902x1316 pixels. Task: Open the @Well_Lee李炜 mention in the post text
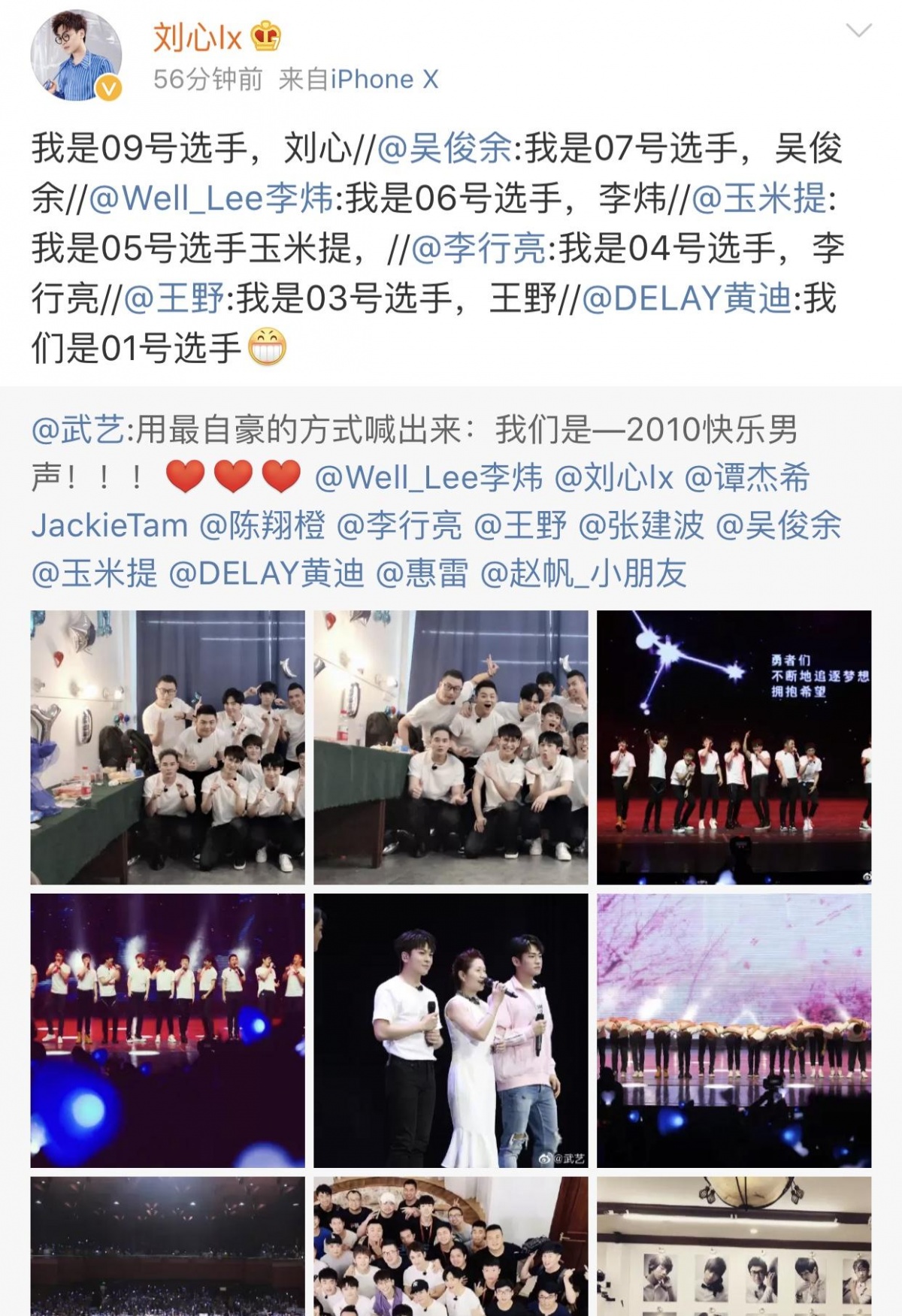pyautogui.click(x=211, y=198)
